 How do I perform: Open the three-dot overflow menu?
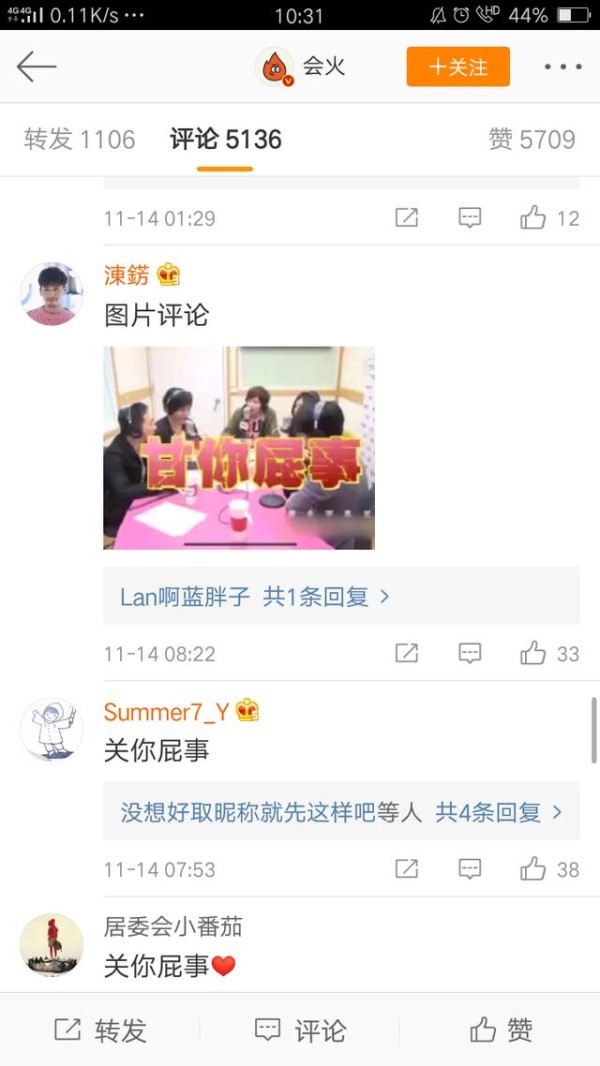pyautogui.click(x=563, y=67)
